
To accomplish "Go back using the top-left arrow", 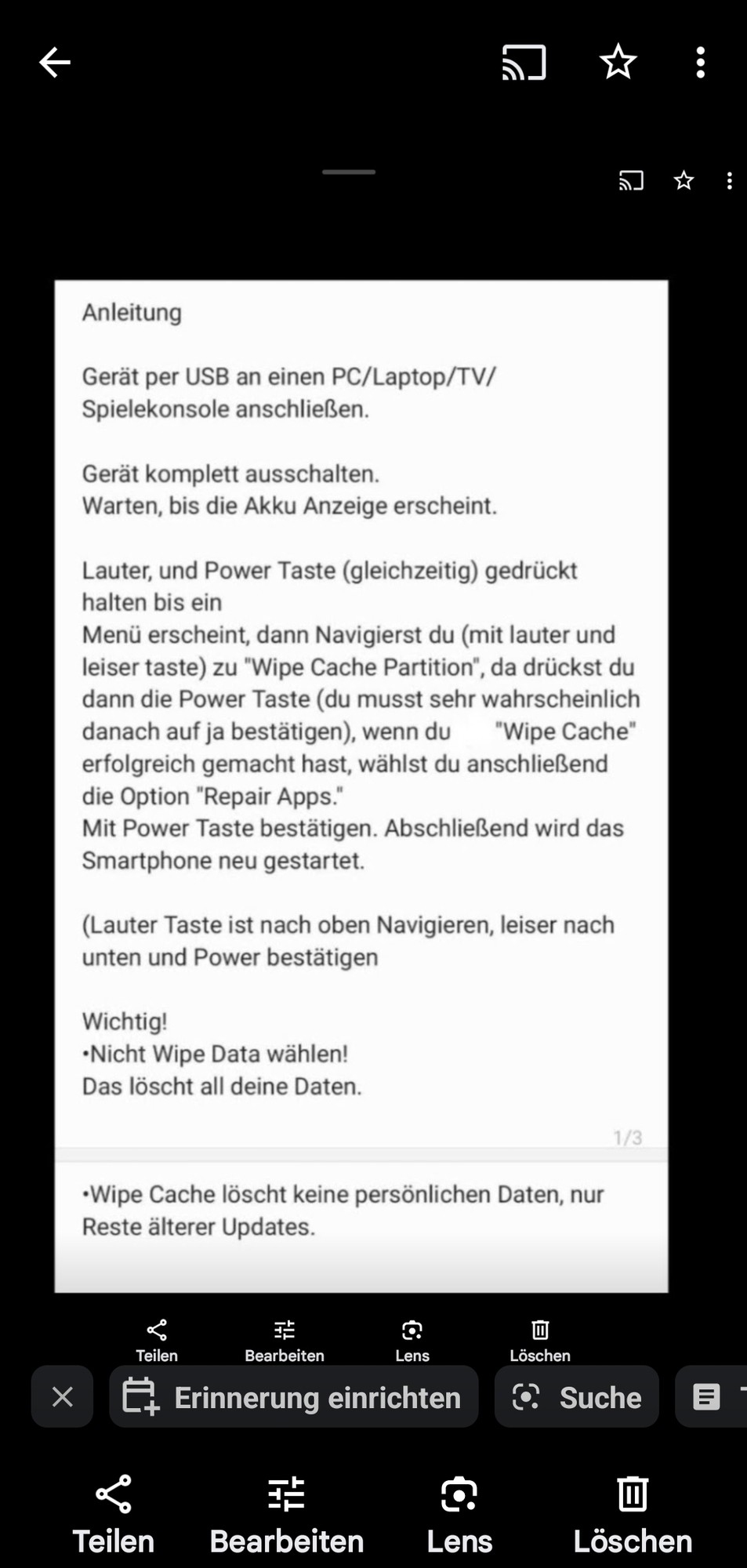I will [x=55, y=62].
